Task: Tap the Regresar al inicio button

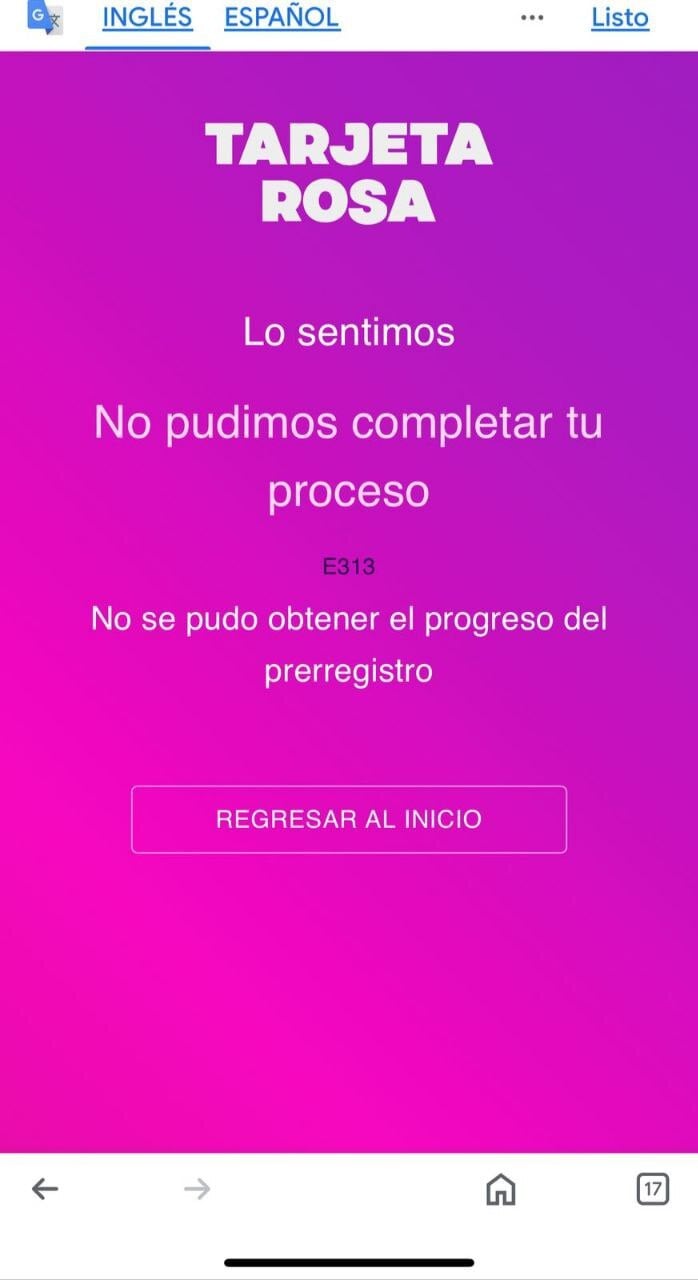Action: [348, 819]
